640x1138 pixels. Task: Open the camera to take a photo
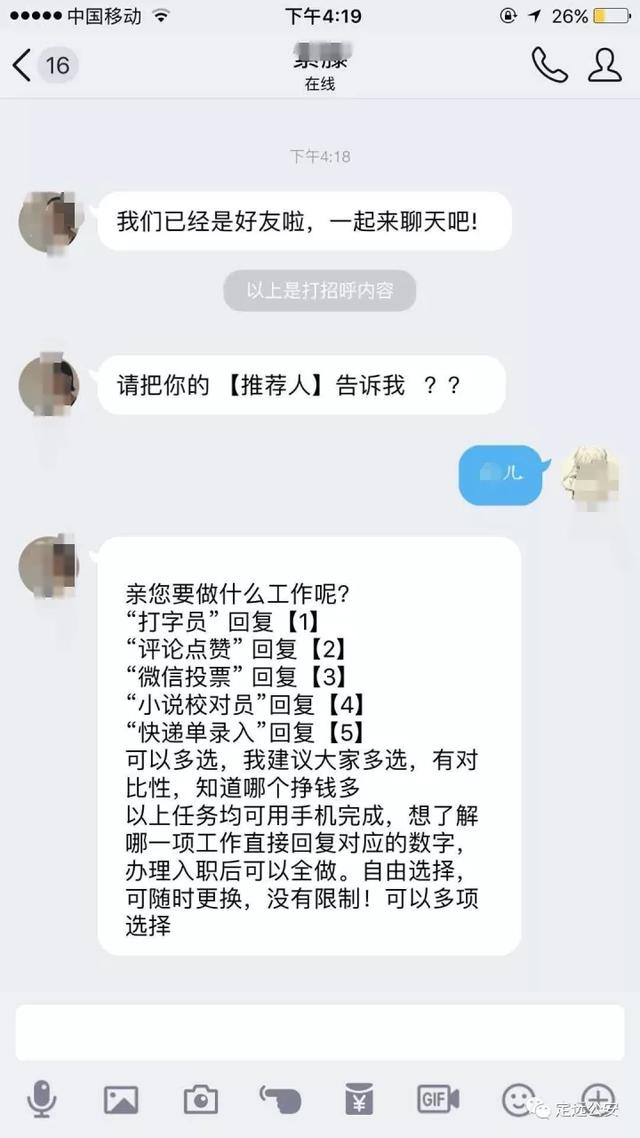200,1100
